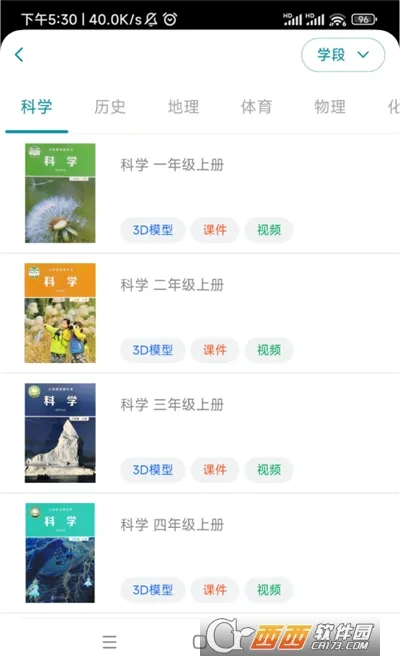Screen dimensions: 400x666
Task: Open the system recent apps menu button
Action: point(110,642)
